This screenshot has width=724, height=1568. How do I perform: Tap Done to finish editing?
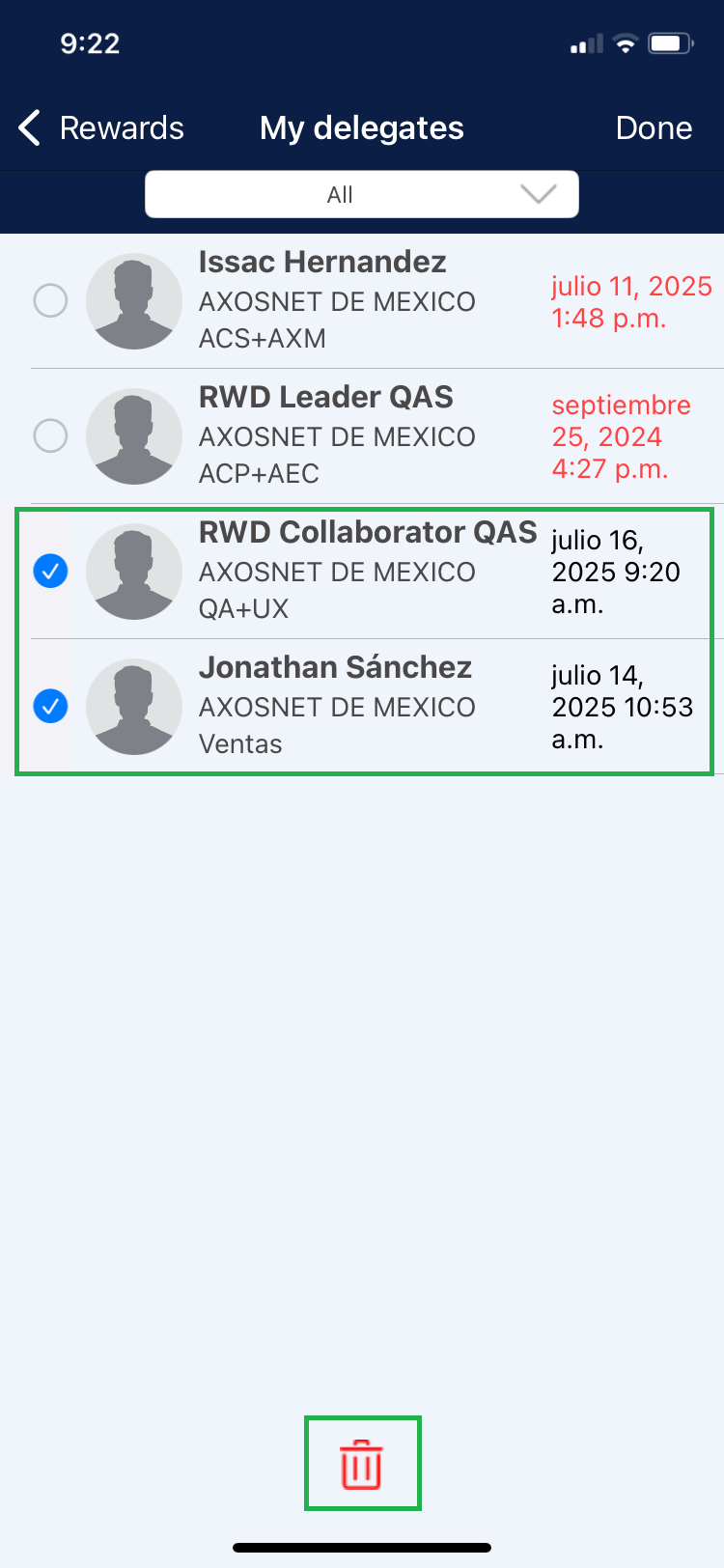click(654, 127)
